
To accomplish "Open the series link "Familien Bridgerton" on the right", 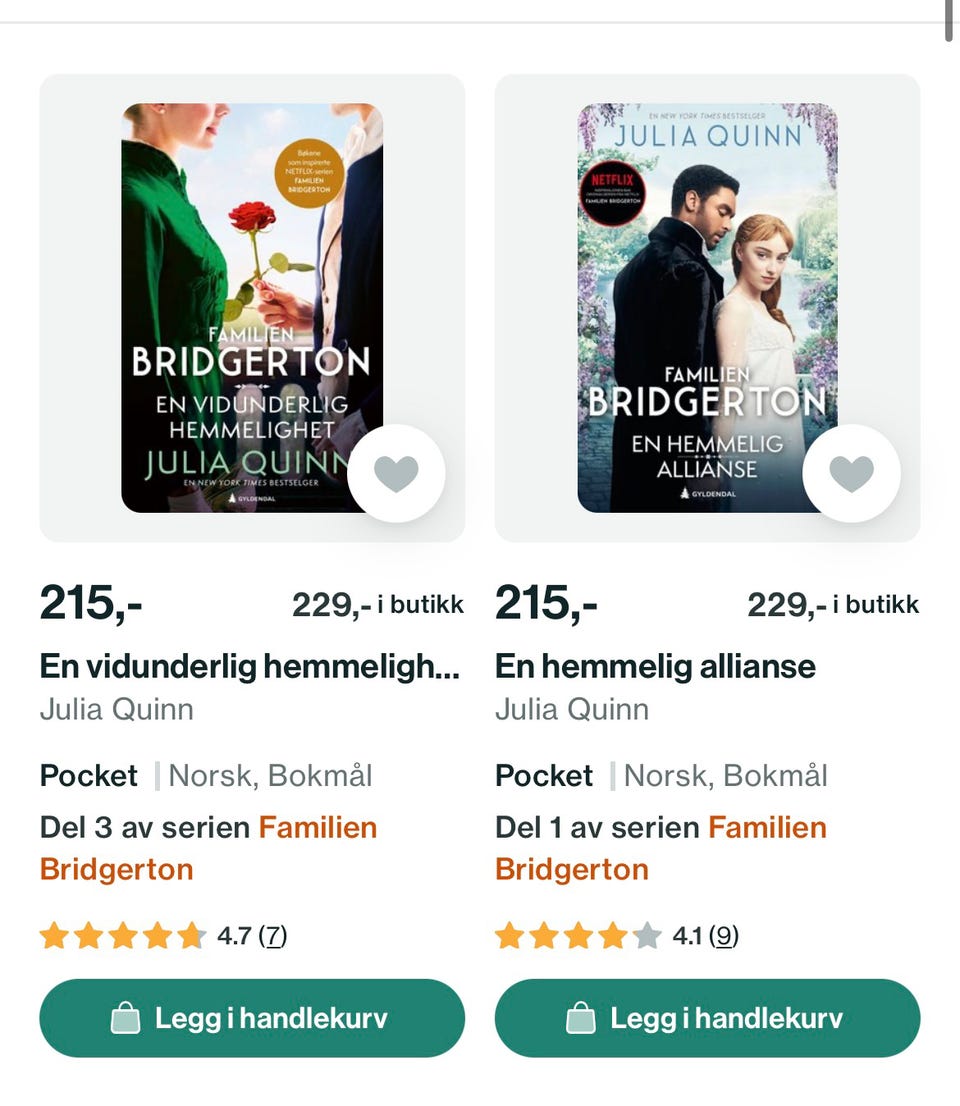I will (768, 827).
